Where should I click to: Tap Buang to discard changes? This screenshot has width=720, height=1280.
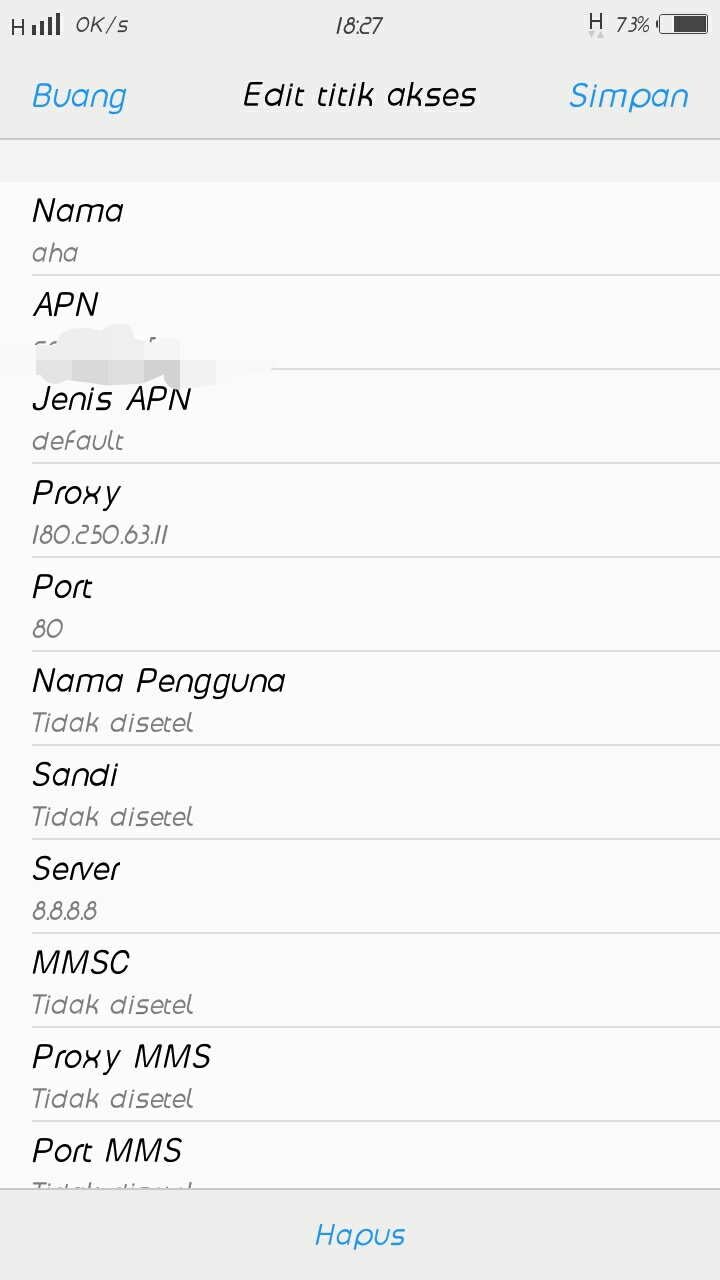(x=79, y=96)
